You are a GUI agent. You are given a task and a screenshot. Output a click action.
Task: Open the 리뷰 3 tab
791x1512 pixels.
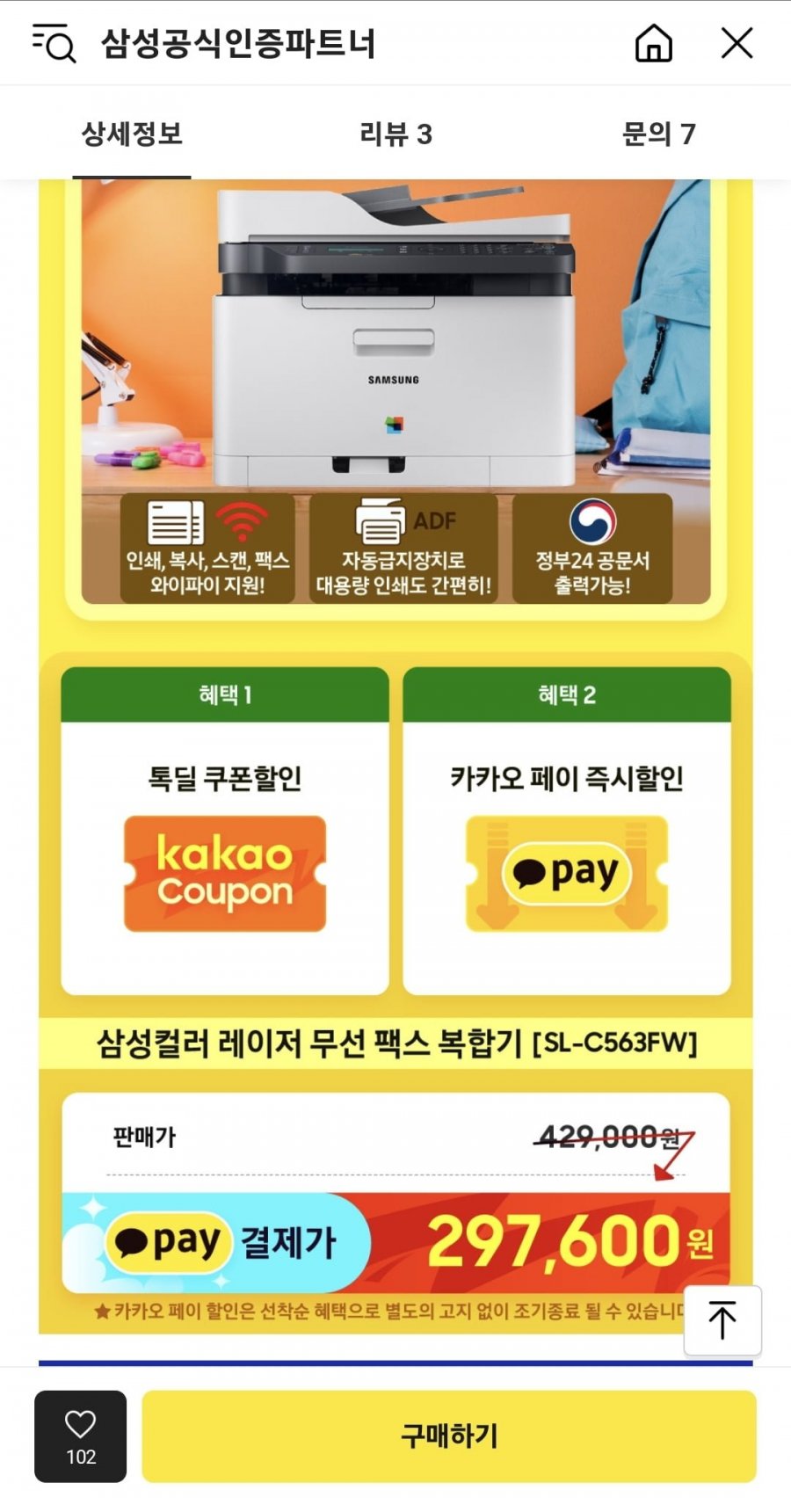pyautogui.click(x=395, y=134)
